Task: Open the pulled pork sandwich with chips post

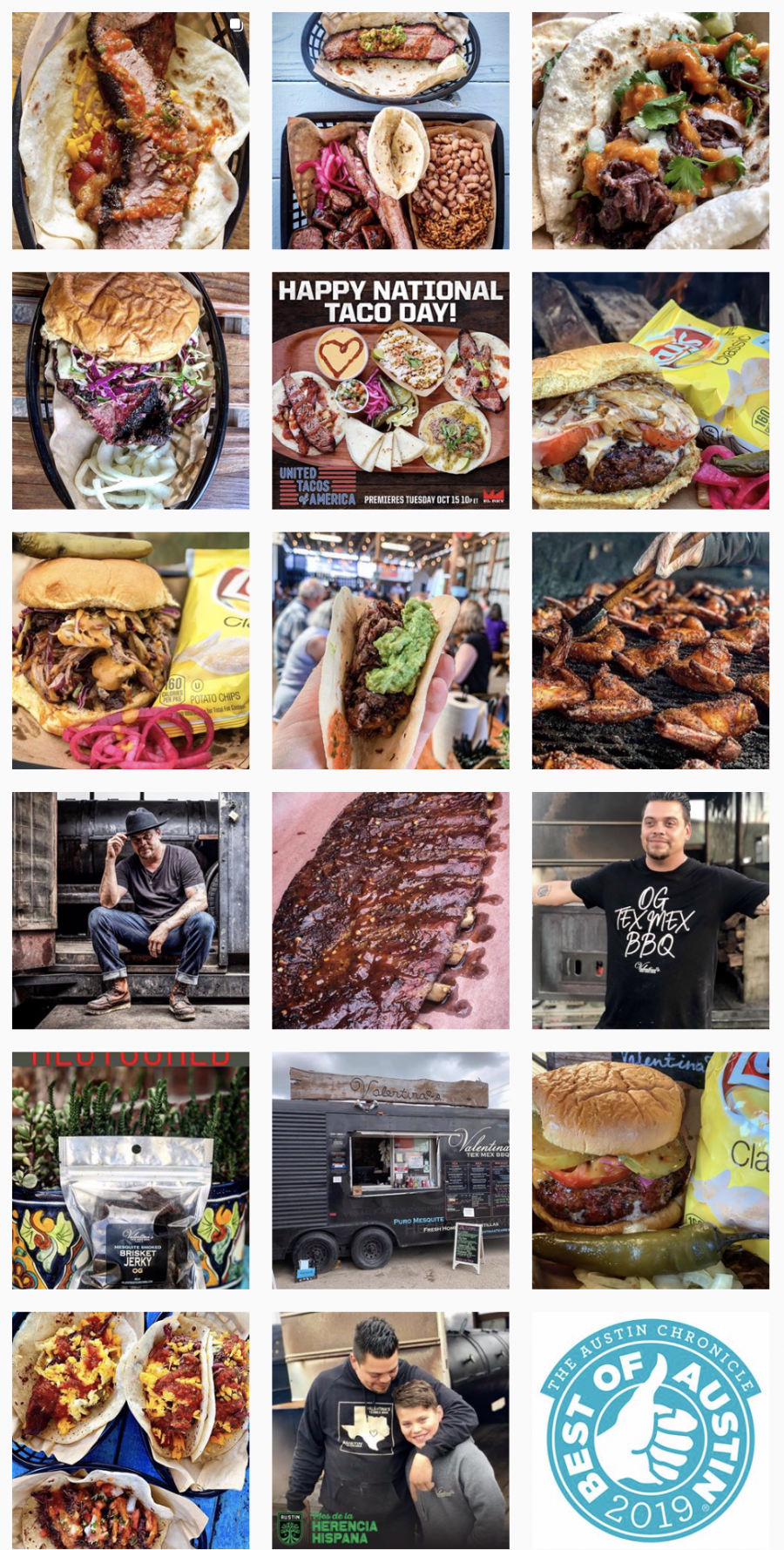Action: (131, 650)
